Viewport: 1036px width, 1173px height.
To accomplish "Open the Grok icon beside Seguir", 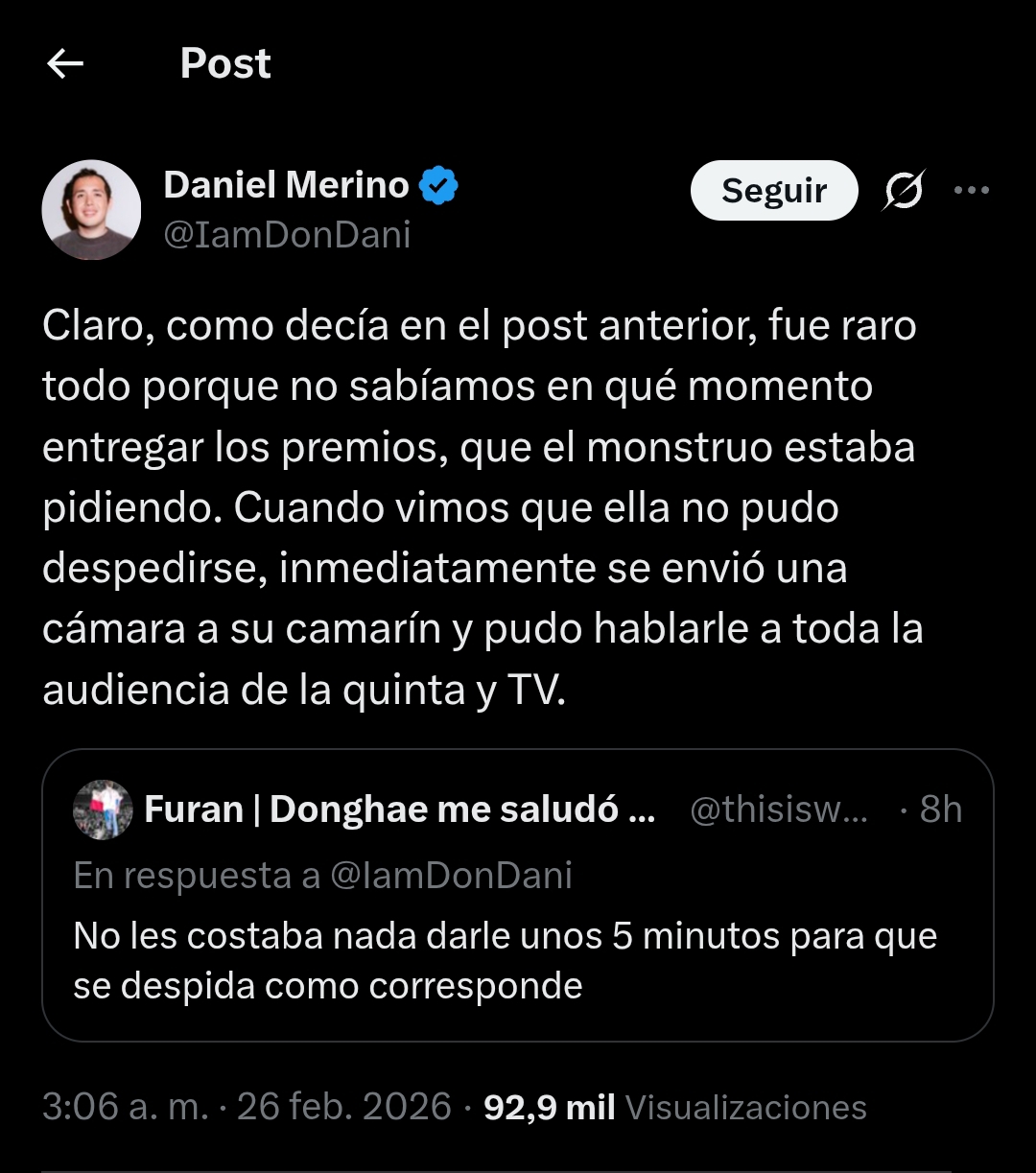I will [x=904, y=190].
